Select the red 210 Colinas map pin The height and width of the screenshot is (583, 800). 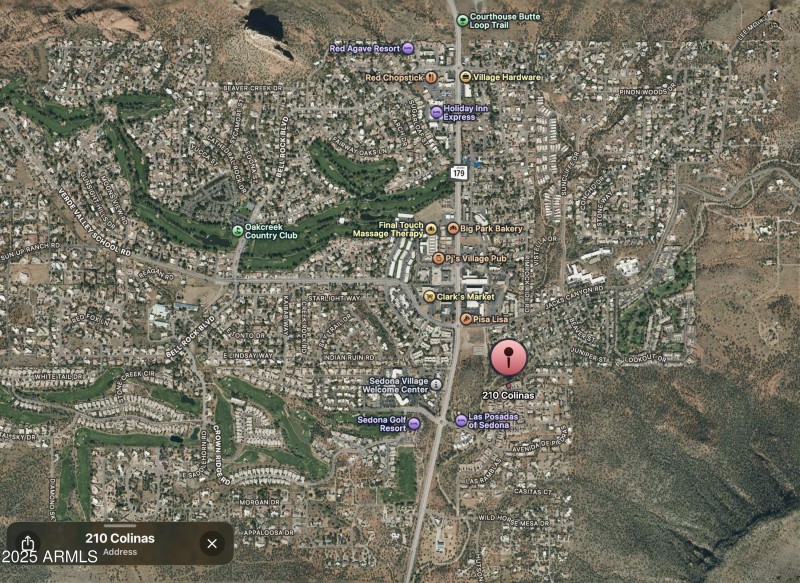point(508,357)
